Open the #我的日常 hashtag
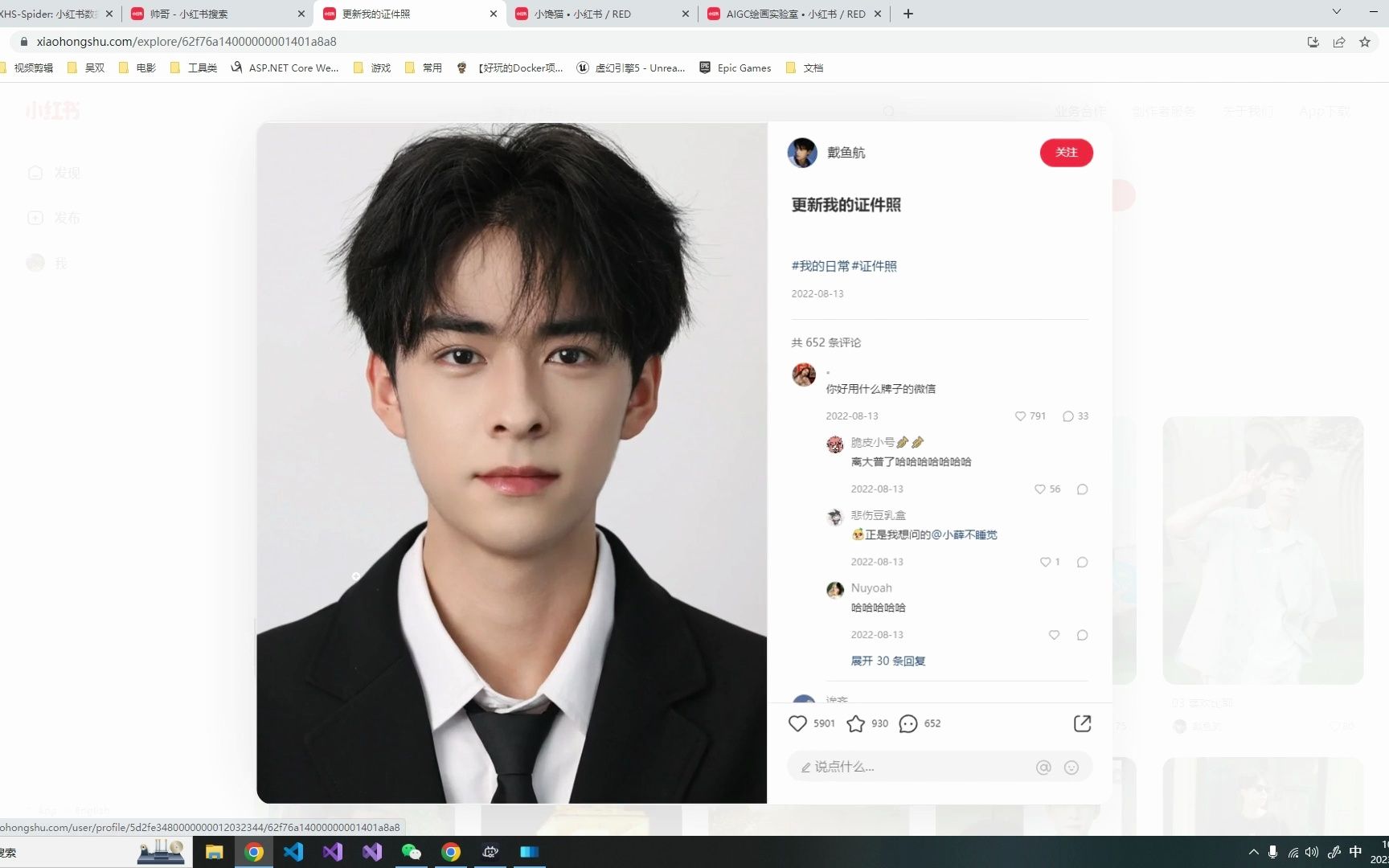The height and width of the screenshot is (868, 1389). tap(820, 266)
